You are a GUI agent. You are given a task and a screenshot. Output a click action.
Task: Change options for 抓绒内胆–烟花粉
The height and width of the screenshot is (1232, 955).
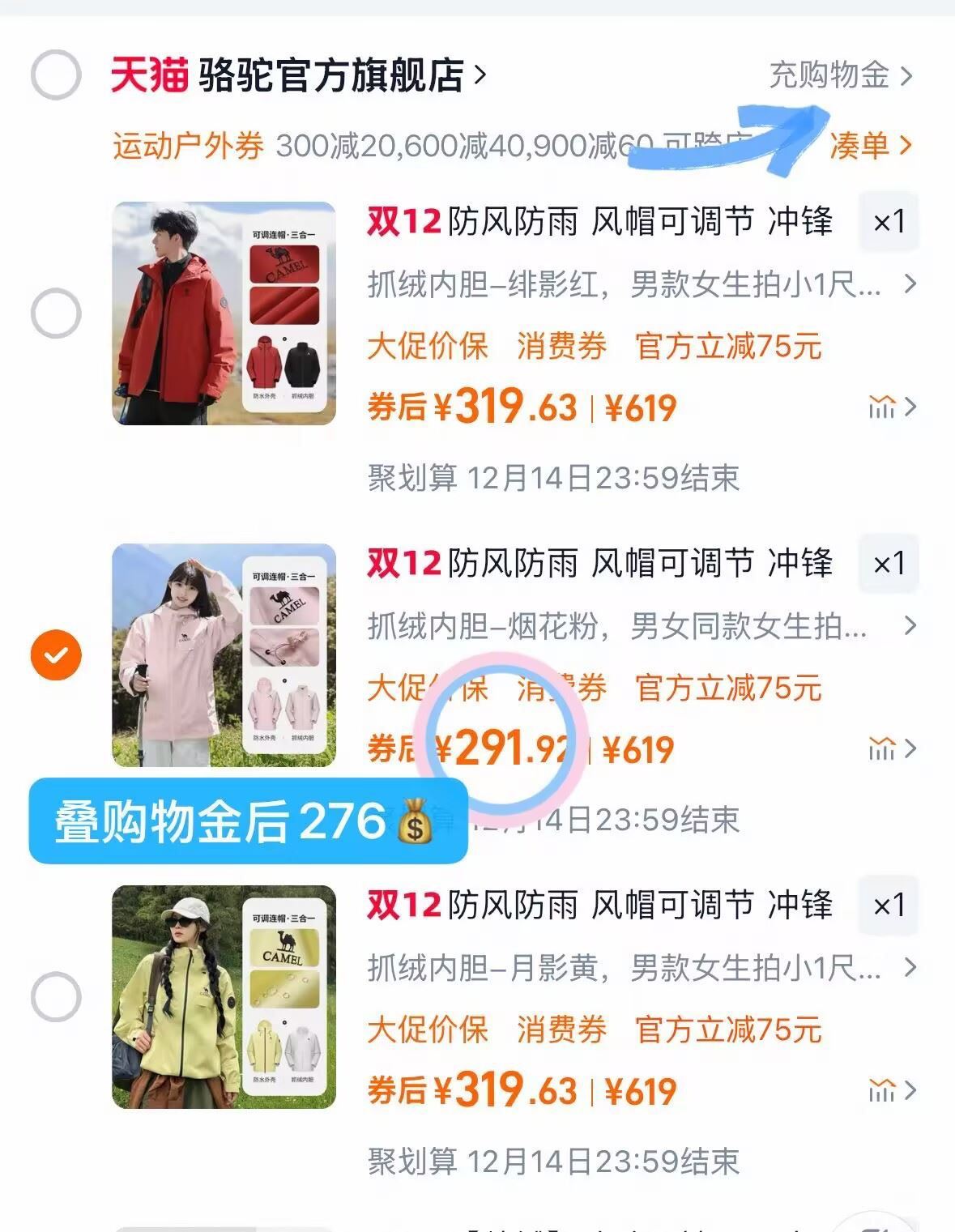click(640, 626)
